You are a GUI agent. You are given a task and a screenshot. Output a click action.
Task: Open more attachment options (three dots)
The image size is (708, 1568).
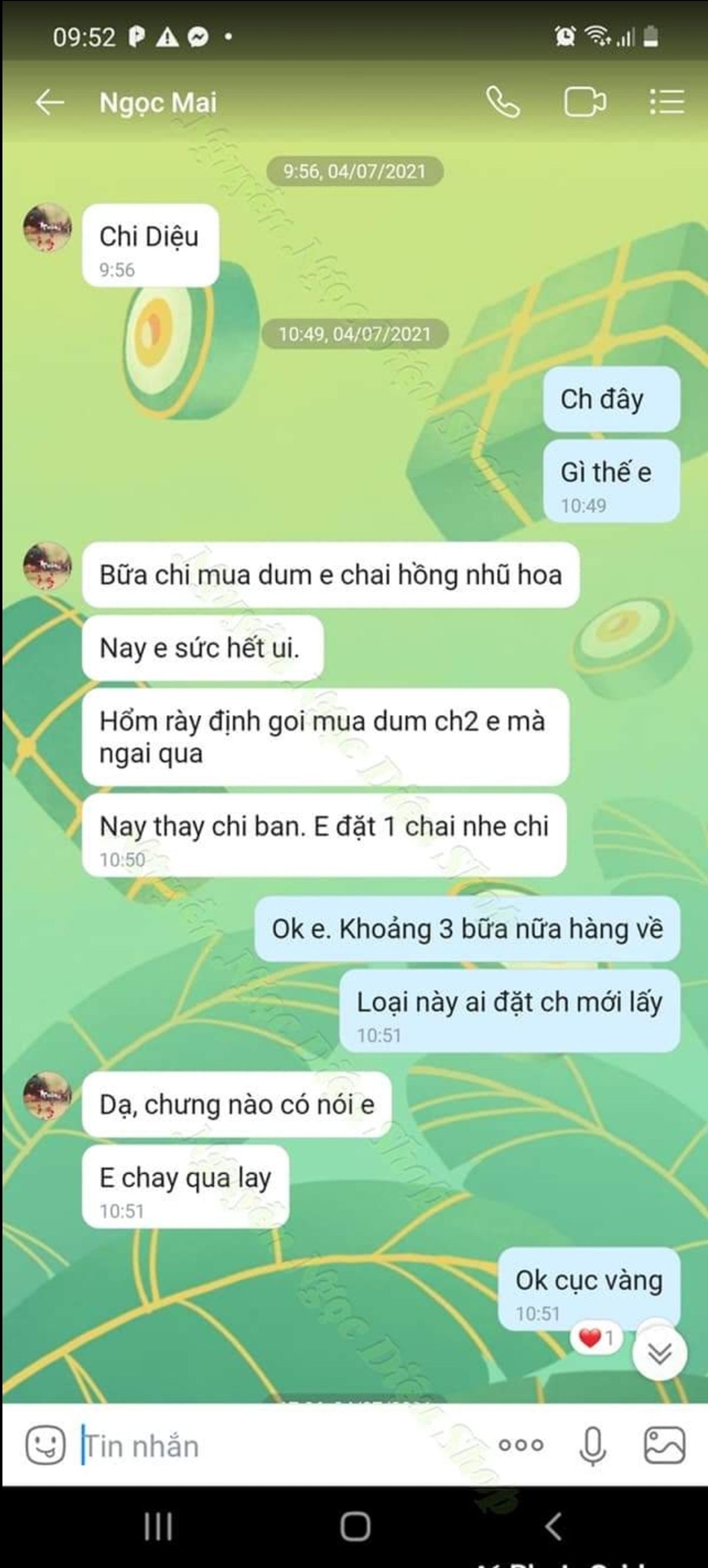[520, 1445]
